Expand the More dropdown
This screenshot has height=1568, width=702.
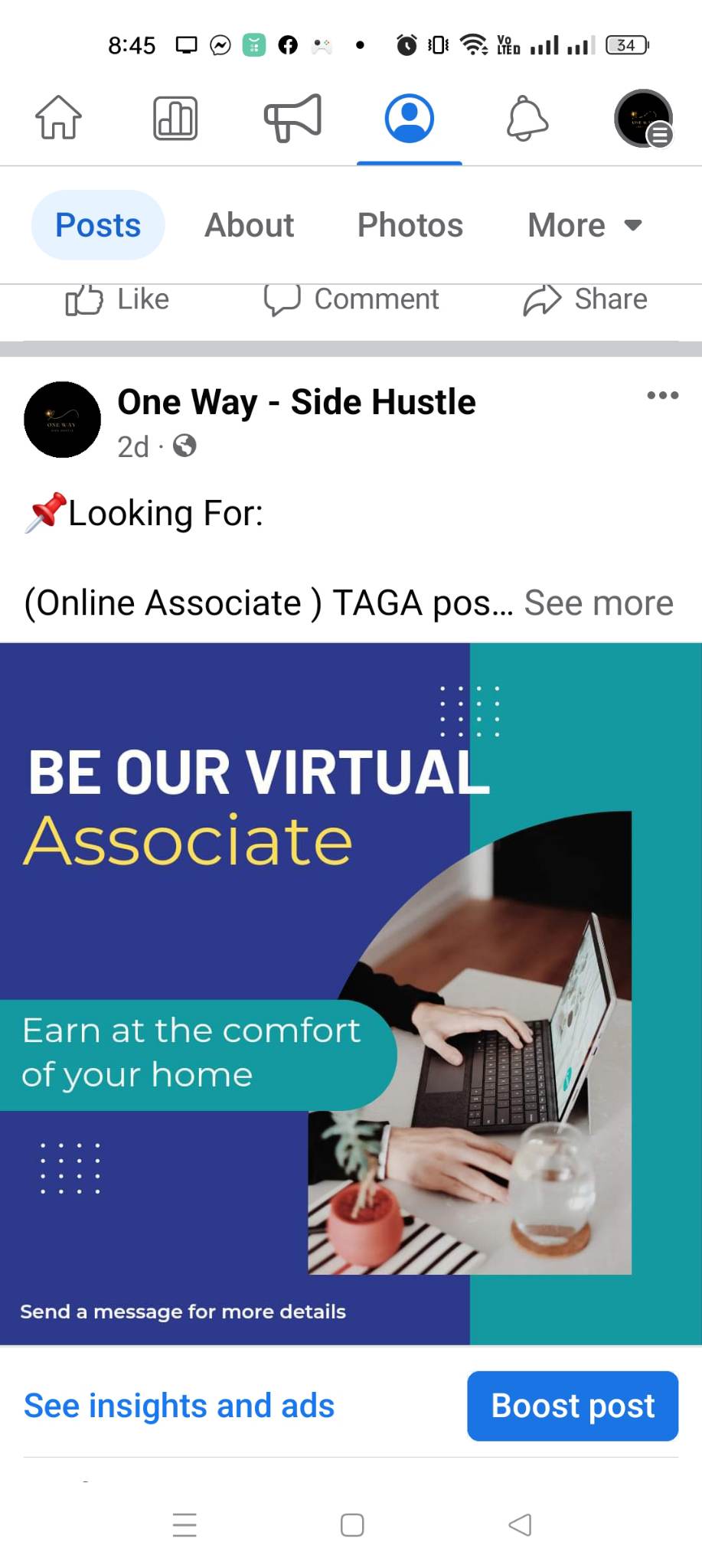[584, 225]
